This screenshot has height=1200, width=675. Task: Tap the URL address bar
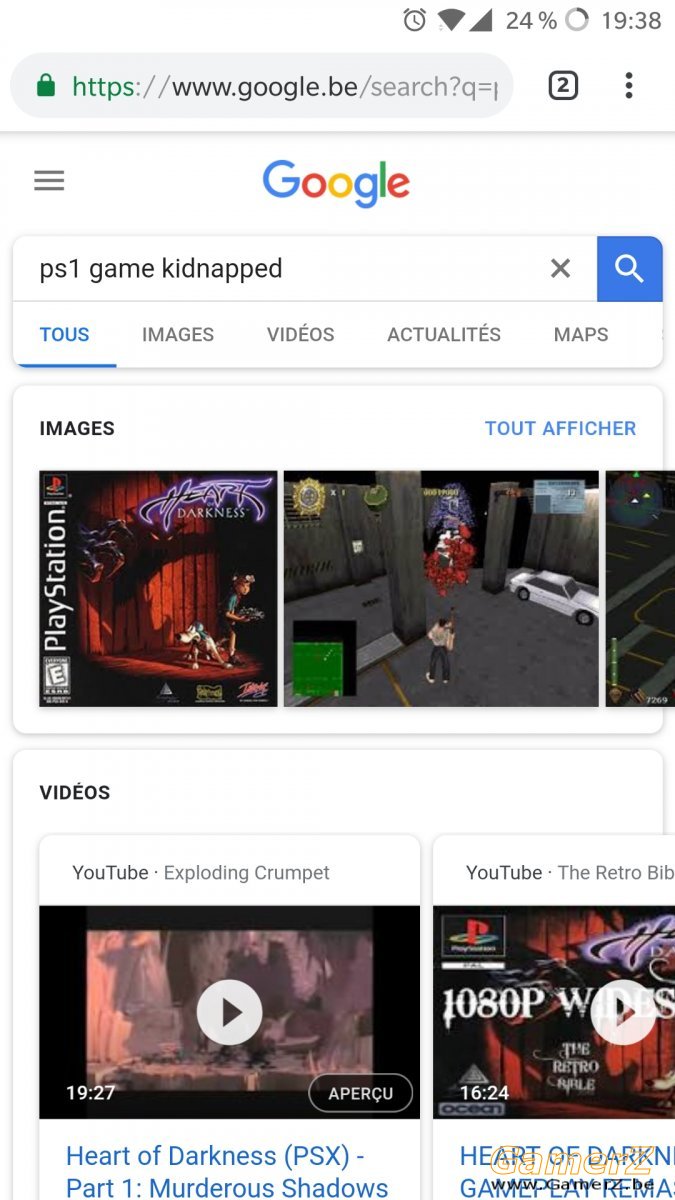coord(261,86)
